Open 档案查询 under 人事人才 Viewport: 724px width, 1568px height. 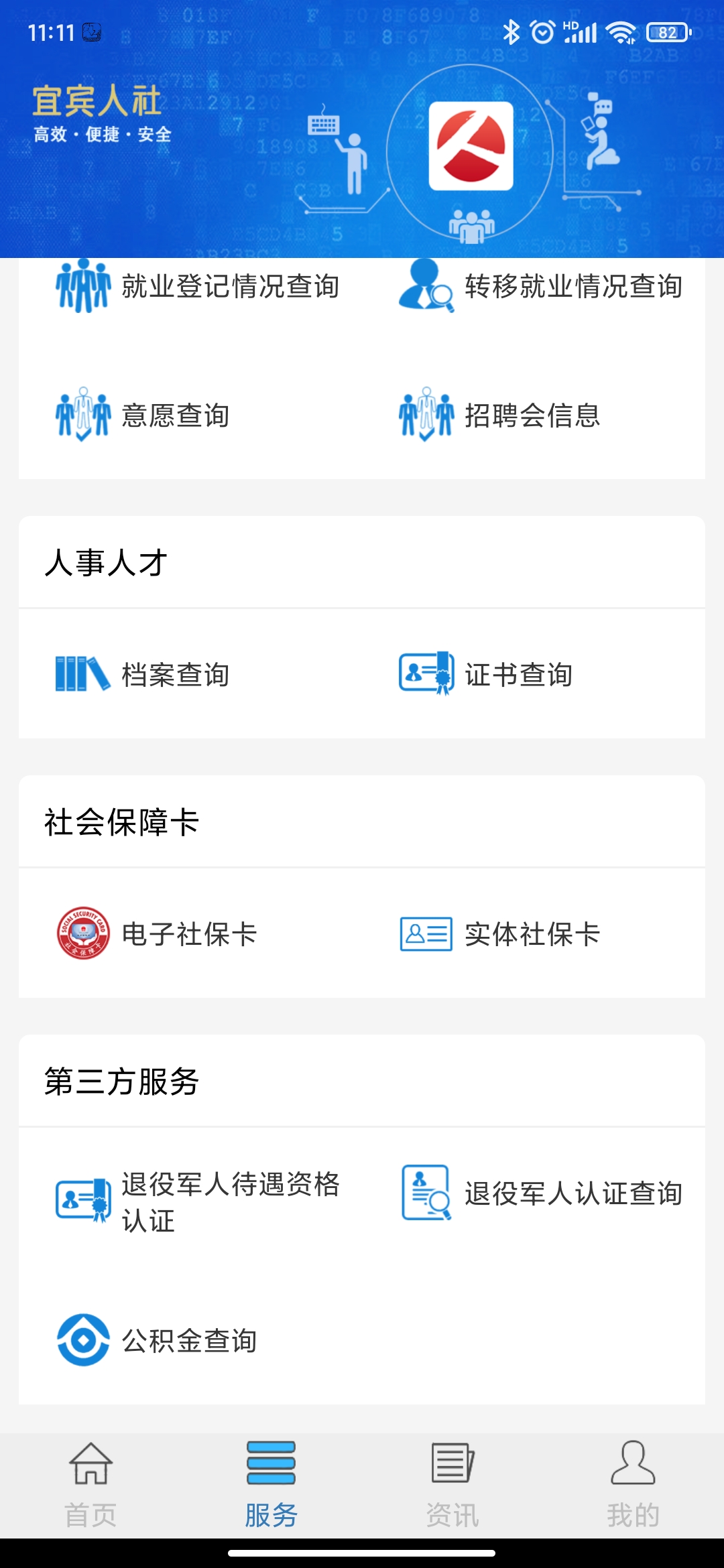coord(143,674)
